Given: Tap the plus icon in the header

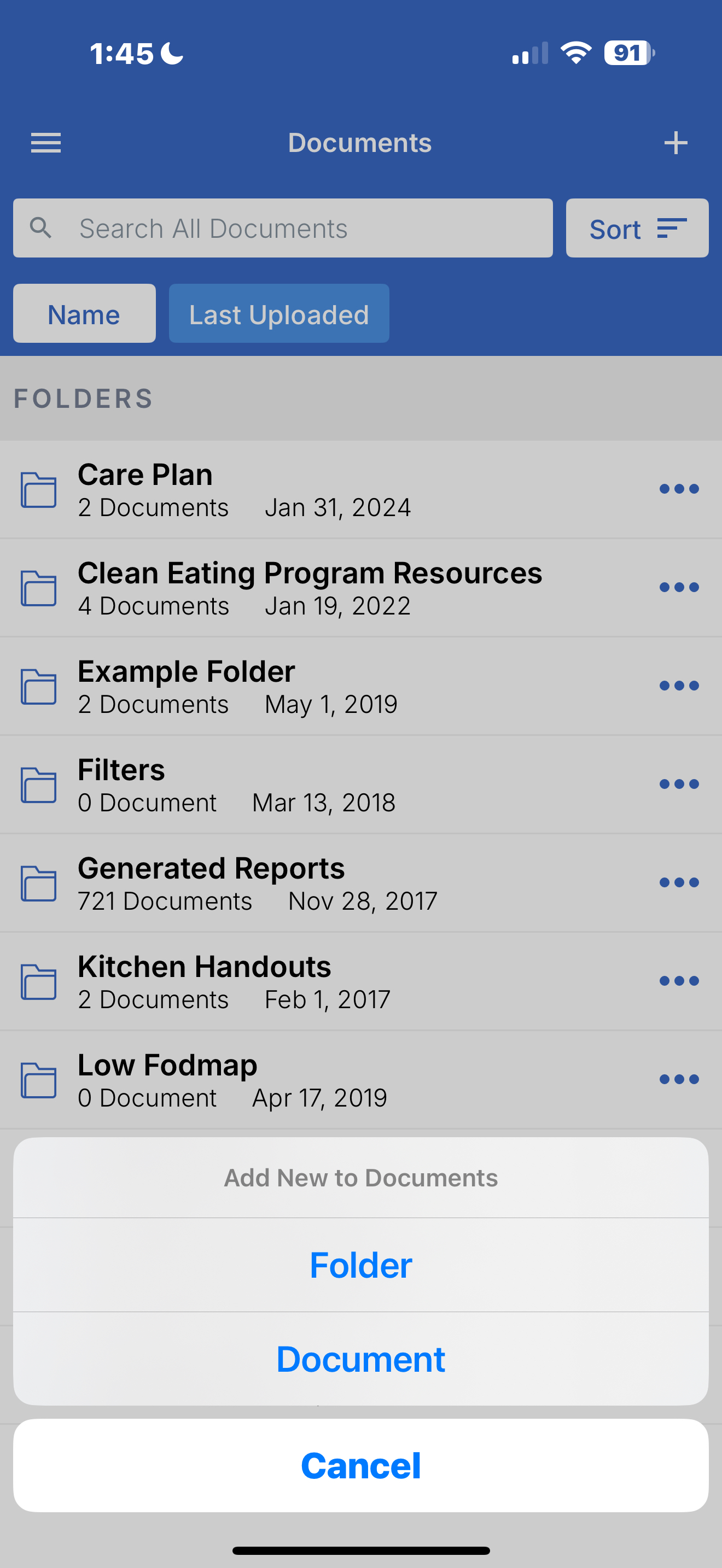Looking at the screenshot, I should pyautogui.click(x=676, y=143).
